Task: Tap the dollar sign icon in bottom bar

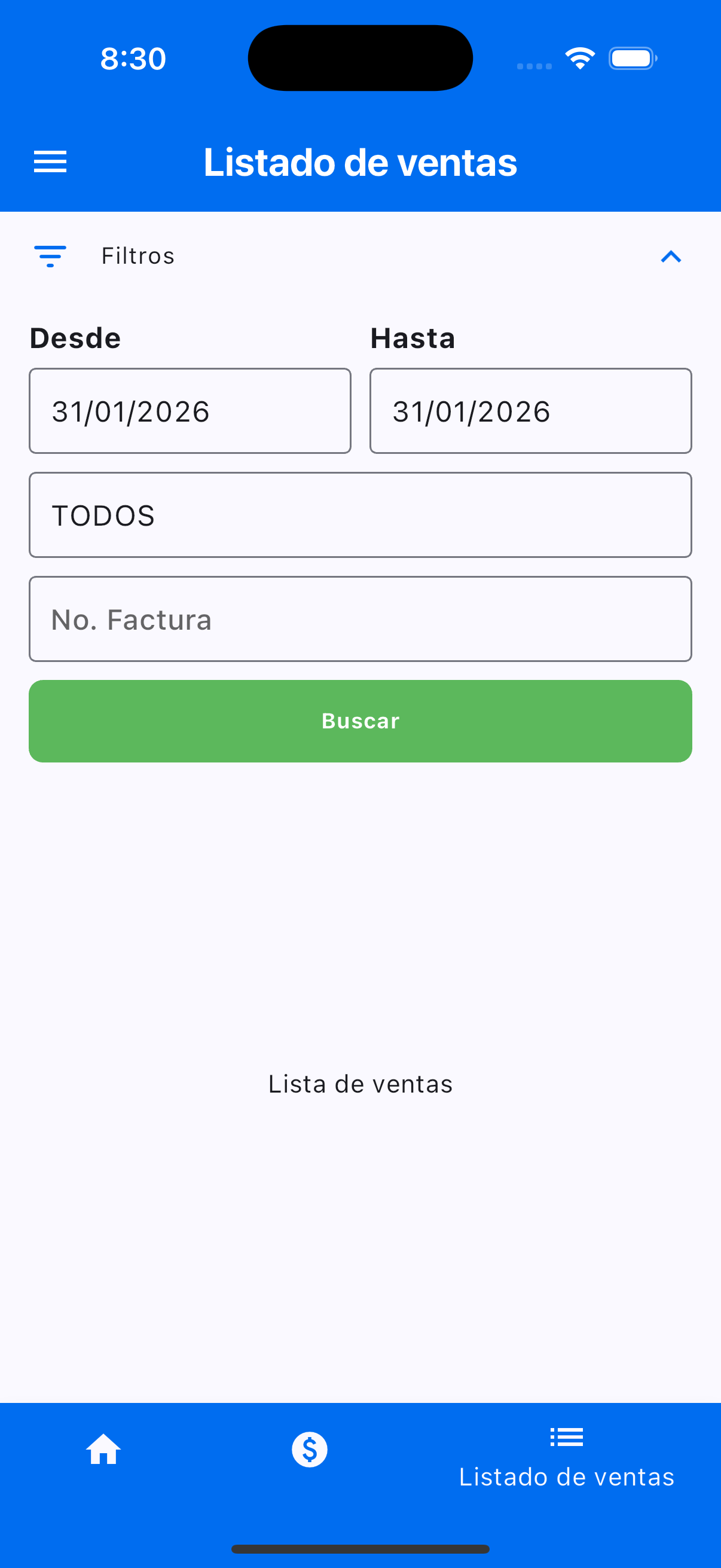Action: (309, 1450)
